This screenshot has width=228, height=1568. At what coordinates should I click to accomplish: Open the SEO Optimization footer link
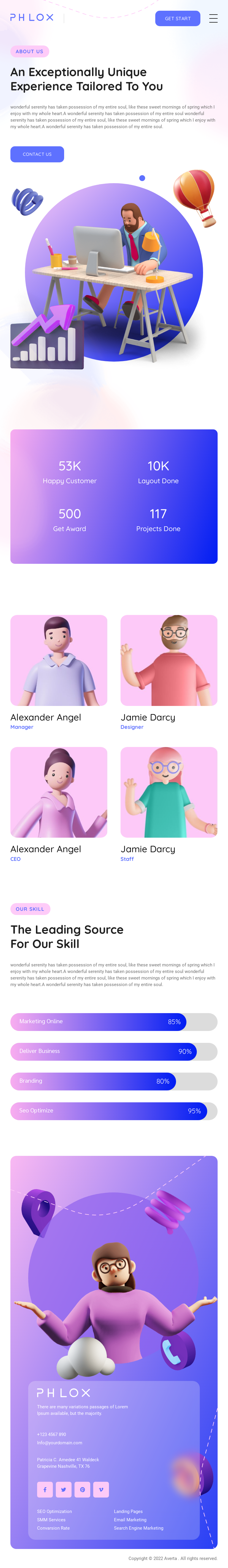(54, 1512)
